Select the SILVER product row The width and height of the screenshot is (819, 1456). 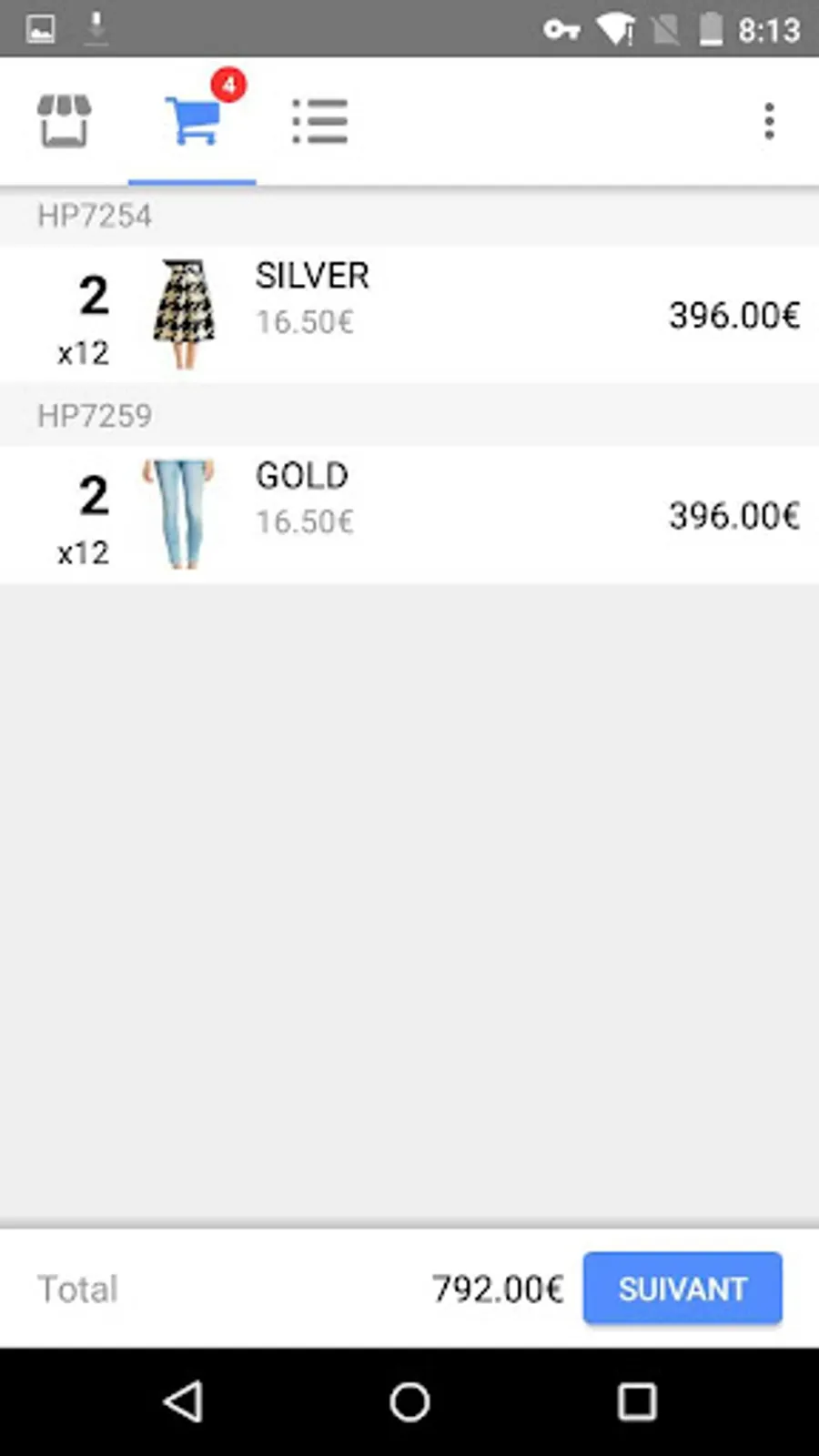409,314
